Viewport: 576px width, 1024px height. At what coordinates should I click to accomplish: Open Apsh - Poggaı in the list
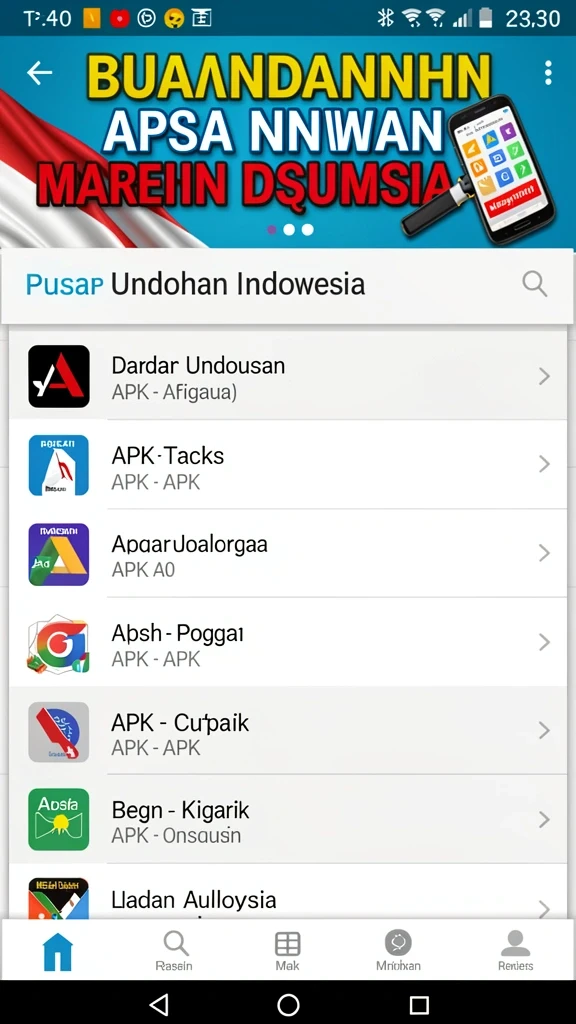(x=288, y=642)
